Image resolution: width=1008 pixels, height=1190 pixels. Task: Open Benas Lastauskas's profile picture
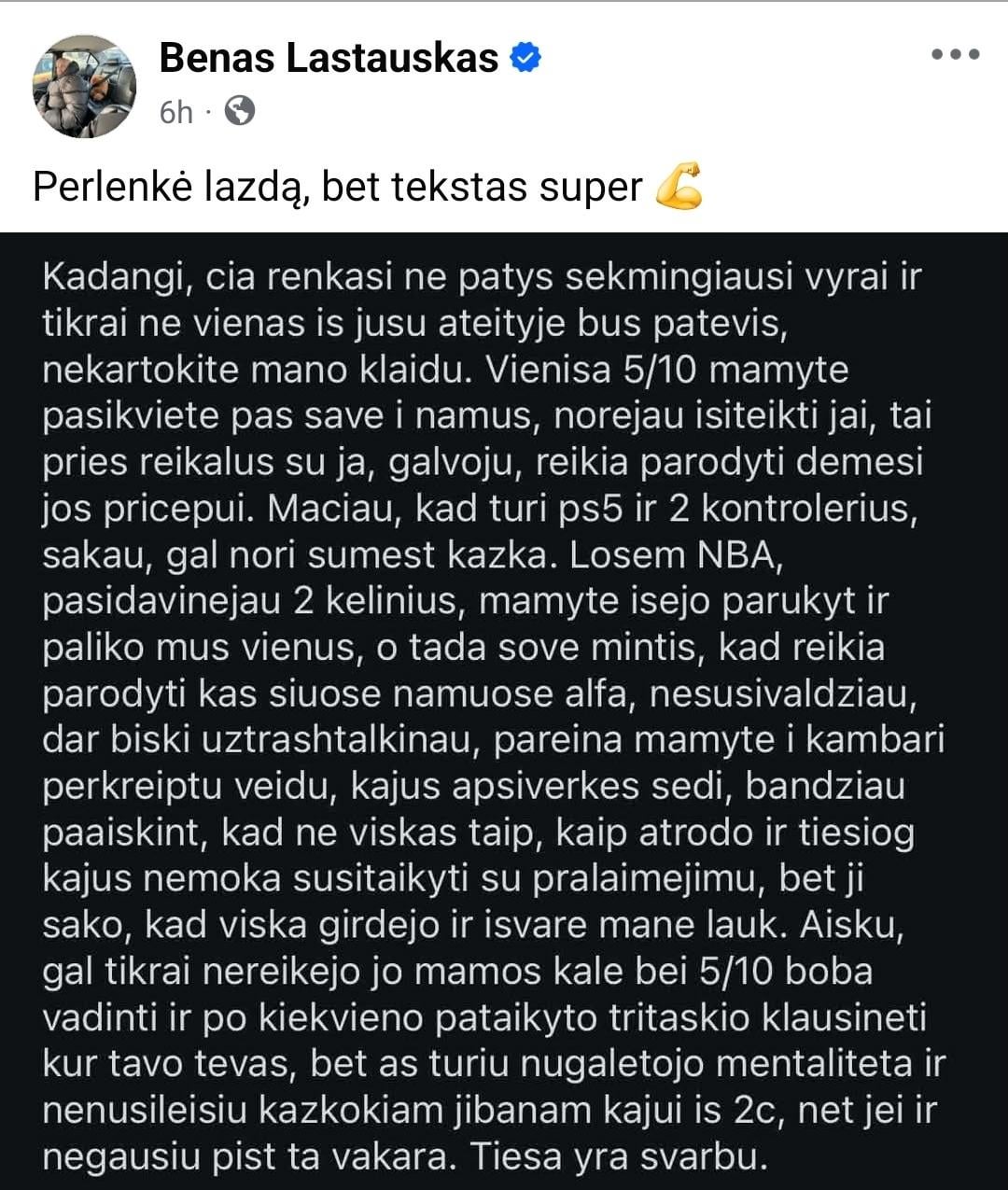pos(85,87)
